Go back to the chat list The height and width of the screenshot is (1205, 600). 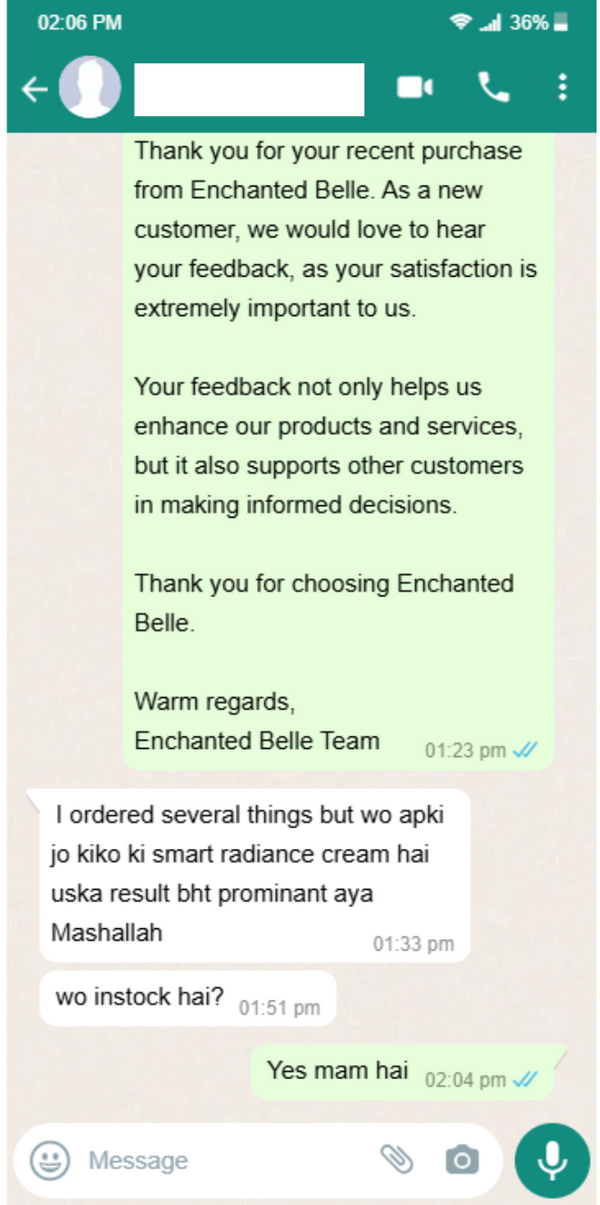point(34,90)
